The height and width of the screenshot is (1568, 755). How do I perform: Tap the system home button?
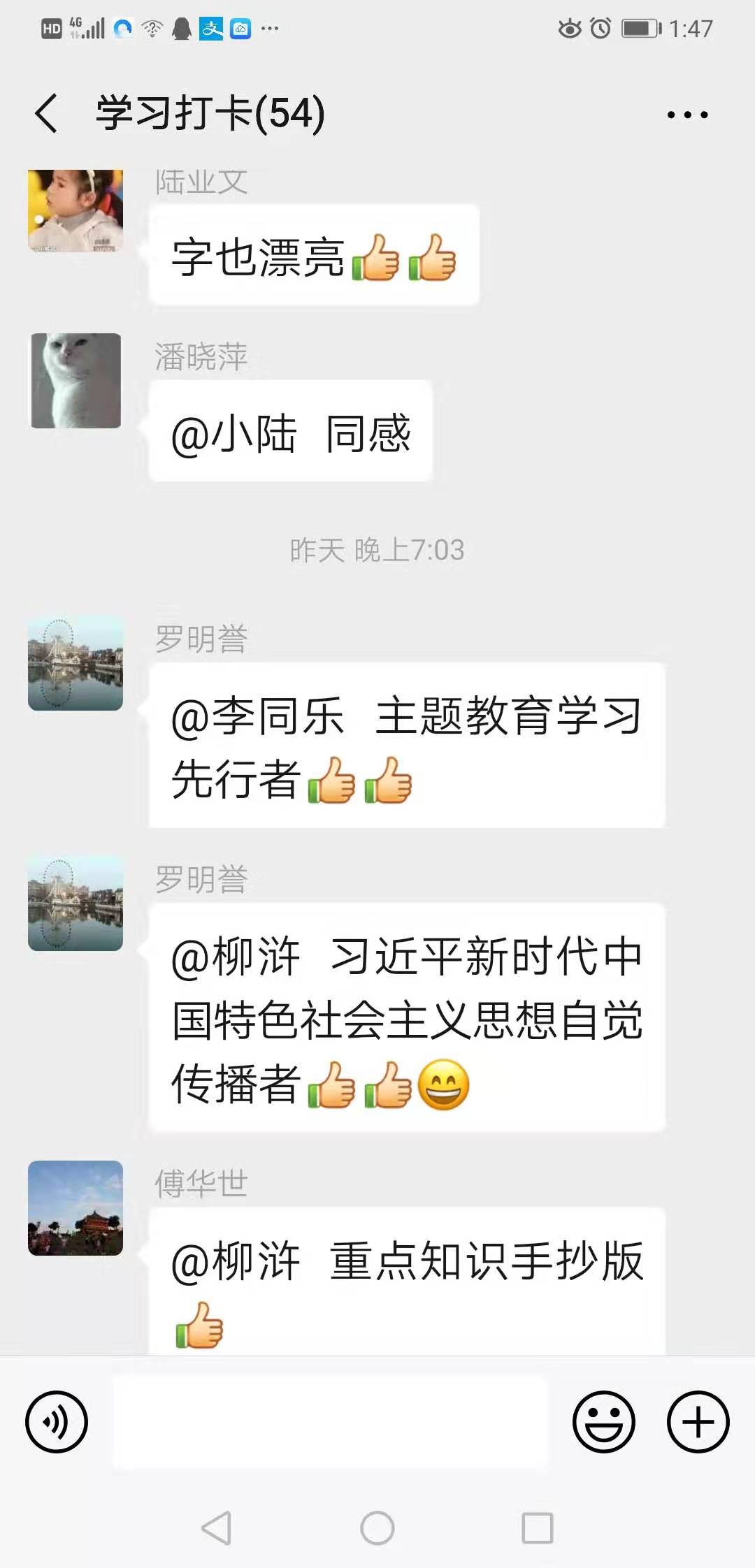377,1528
